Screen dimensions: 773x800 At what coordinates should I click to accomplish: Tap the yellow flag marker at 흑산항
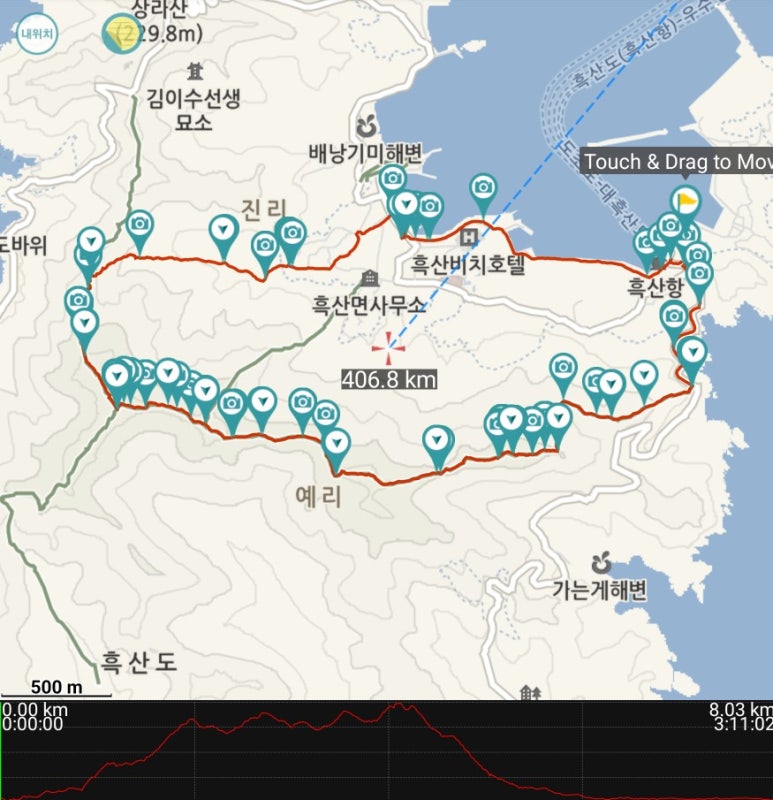click(685, 201)
